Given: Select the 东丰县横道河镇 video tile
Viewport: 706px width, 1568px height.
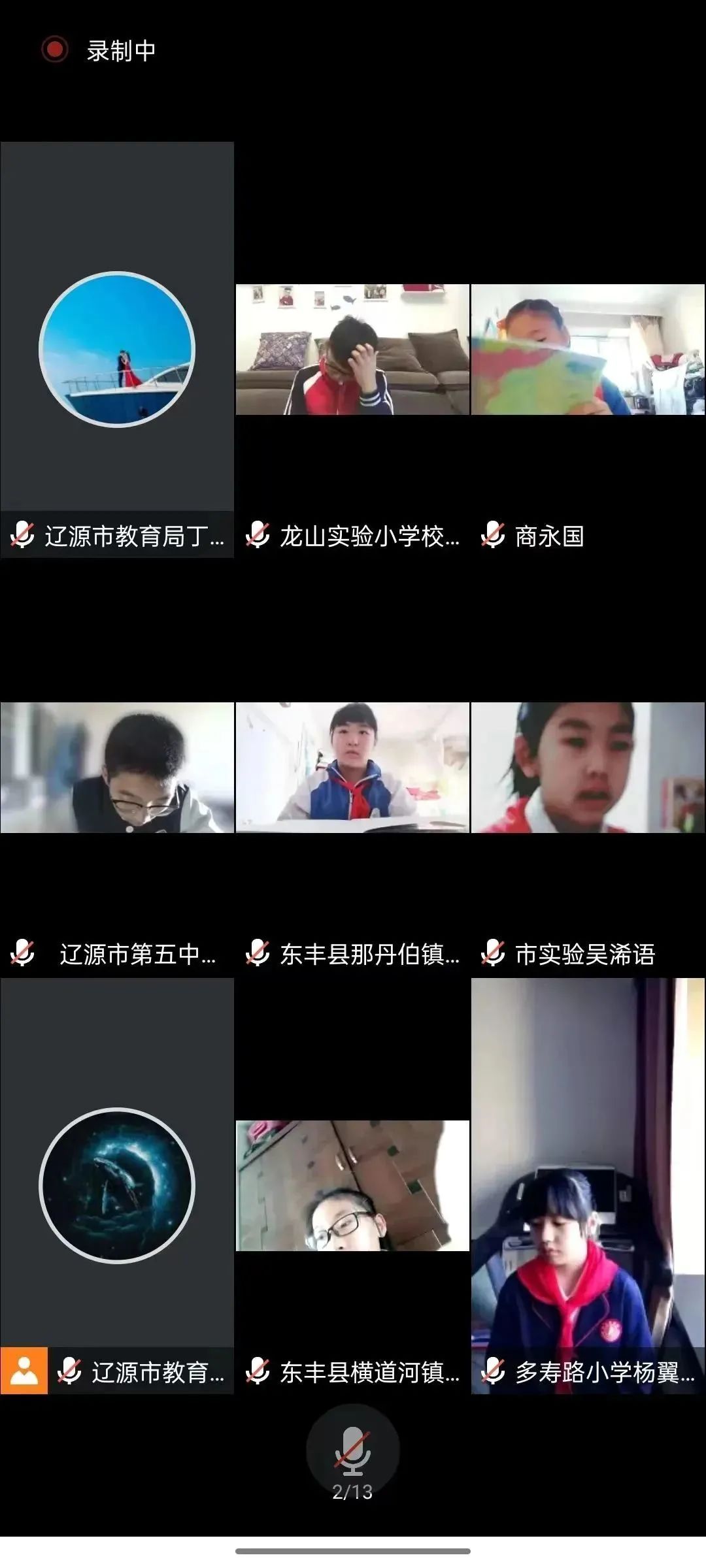Looking at the screenshot, I should [x=352, y=1186].
